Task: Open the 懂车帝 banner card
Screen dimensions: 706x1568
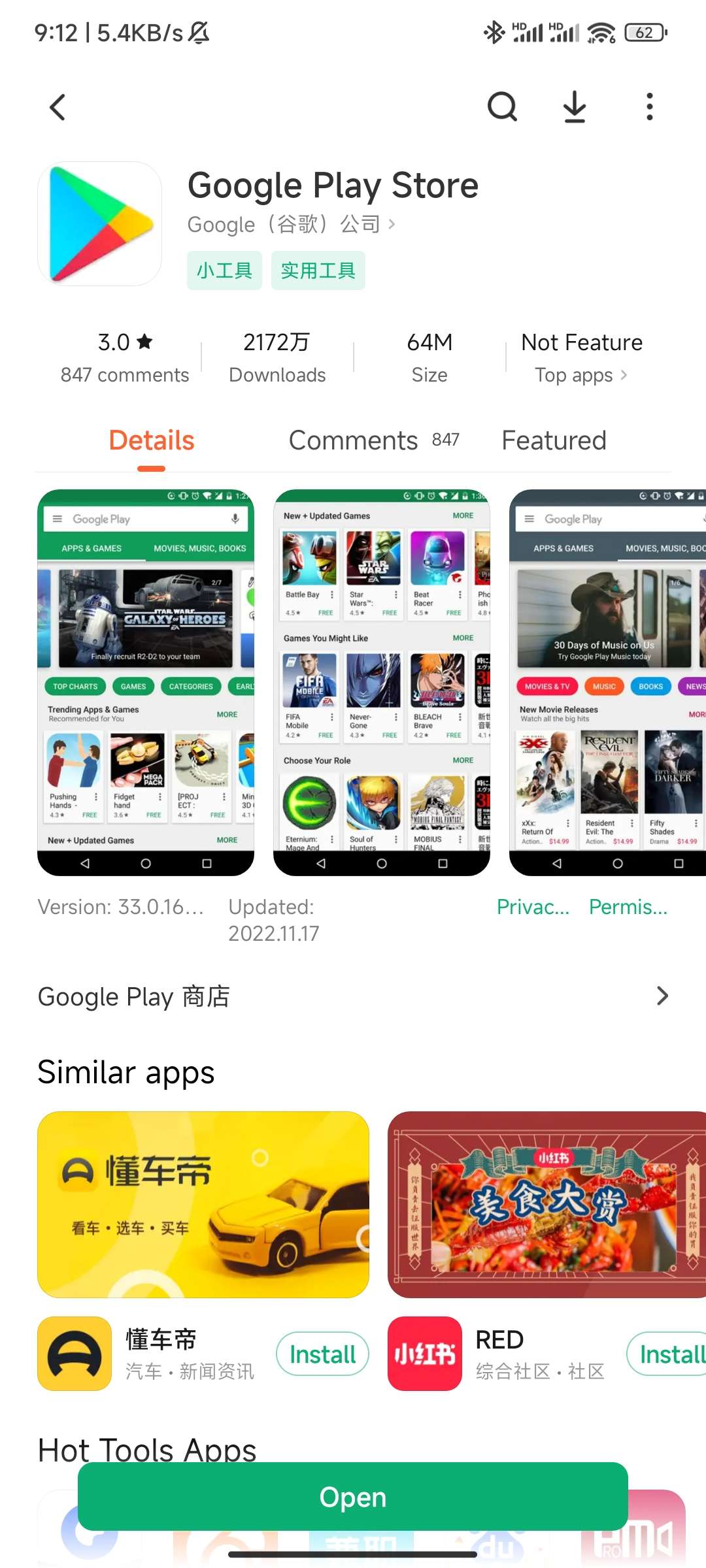Action: pos(203,1204)
